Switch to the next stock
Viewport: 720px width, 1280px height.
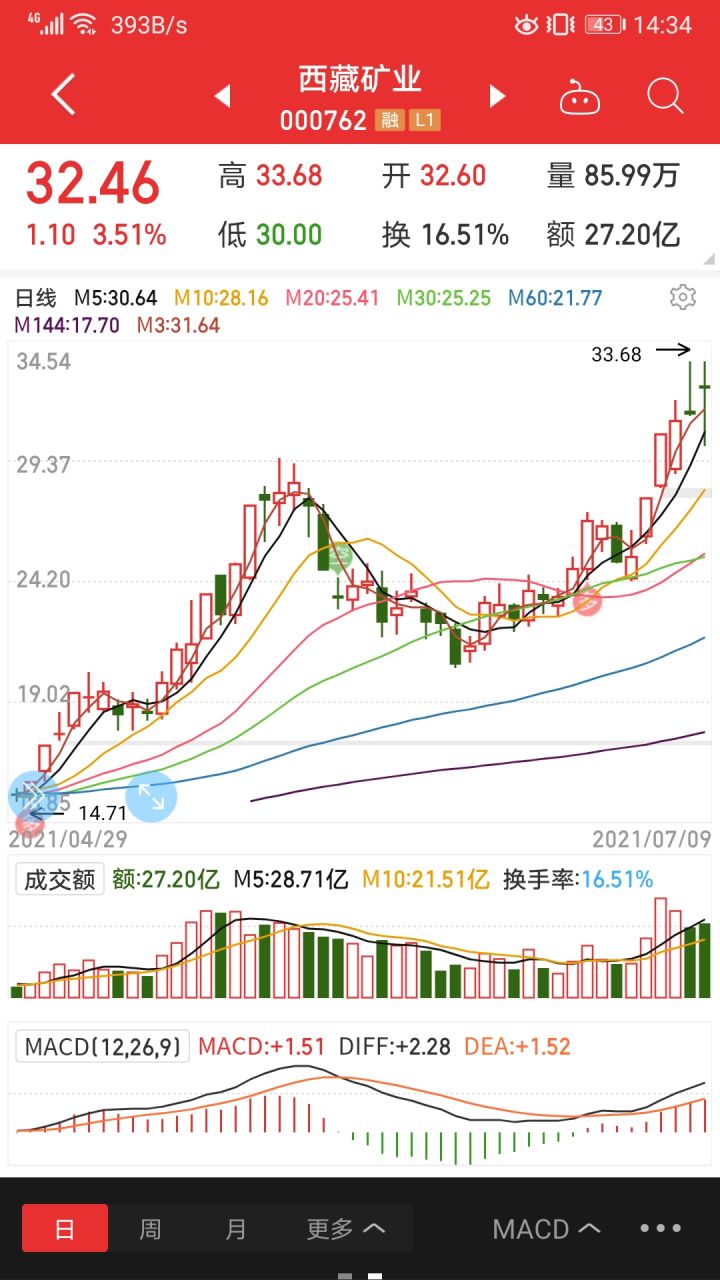(x=497, y=96)
